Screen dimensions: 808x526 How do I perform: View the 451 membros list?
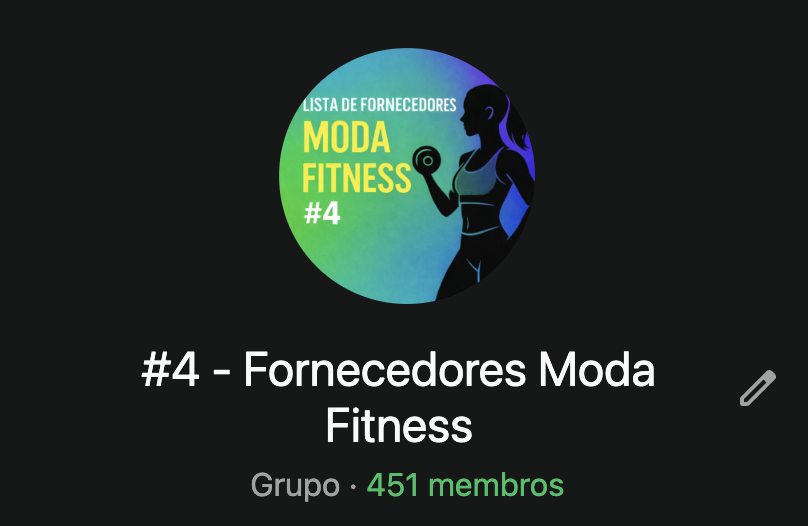pyautogui.click(x=465, y=486)
